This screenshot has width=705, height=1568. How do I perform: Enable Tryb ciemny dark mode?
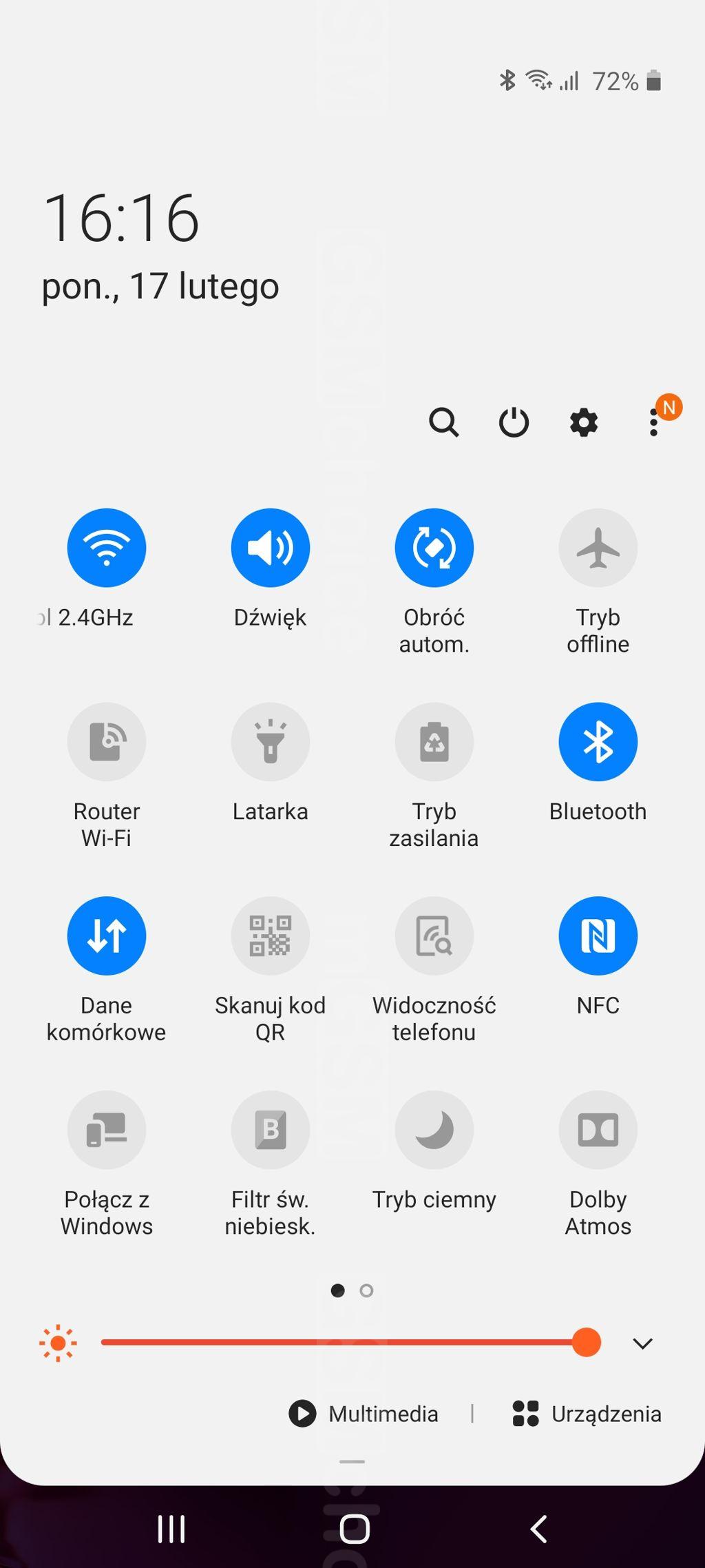(x=434, y=1130)
